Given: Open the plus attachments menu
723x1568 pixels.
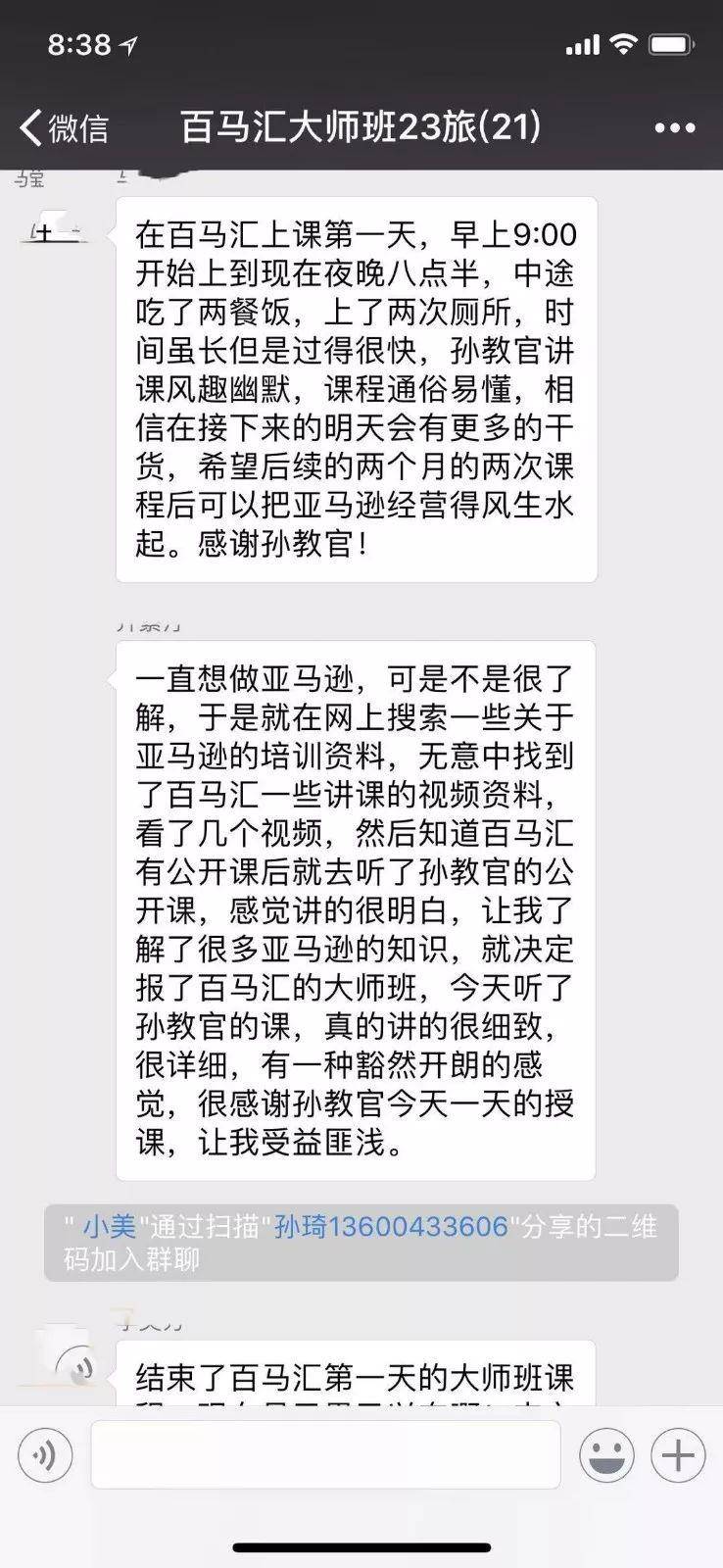Looking at the screenshot, I should click(x=678, y=1455).
